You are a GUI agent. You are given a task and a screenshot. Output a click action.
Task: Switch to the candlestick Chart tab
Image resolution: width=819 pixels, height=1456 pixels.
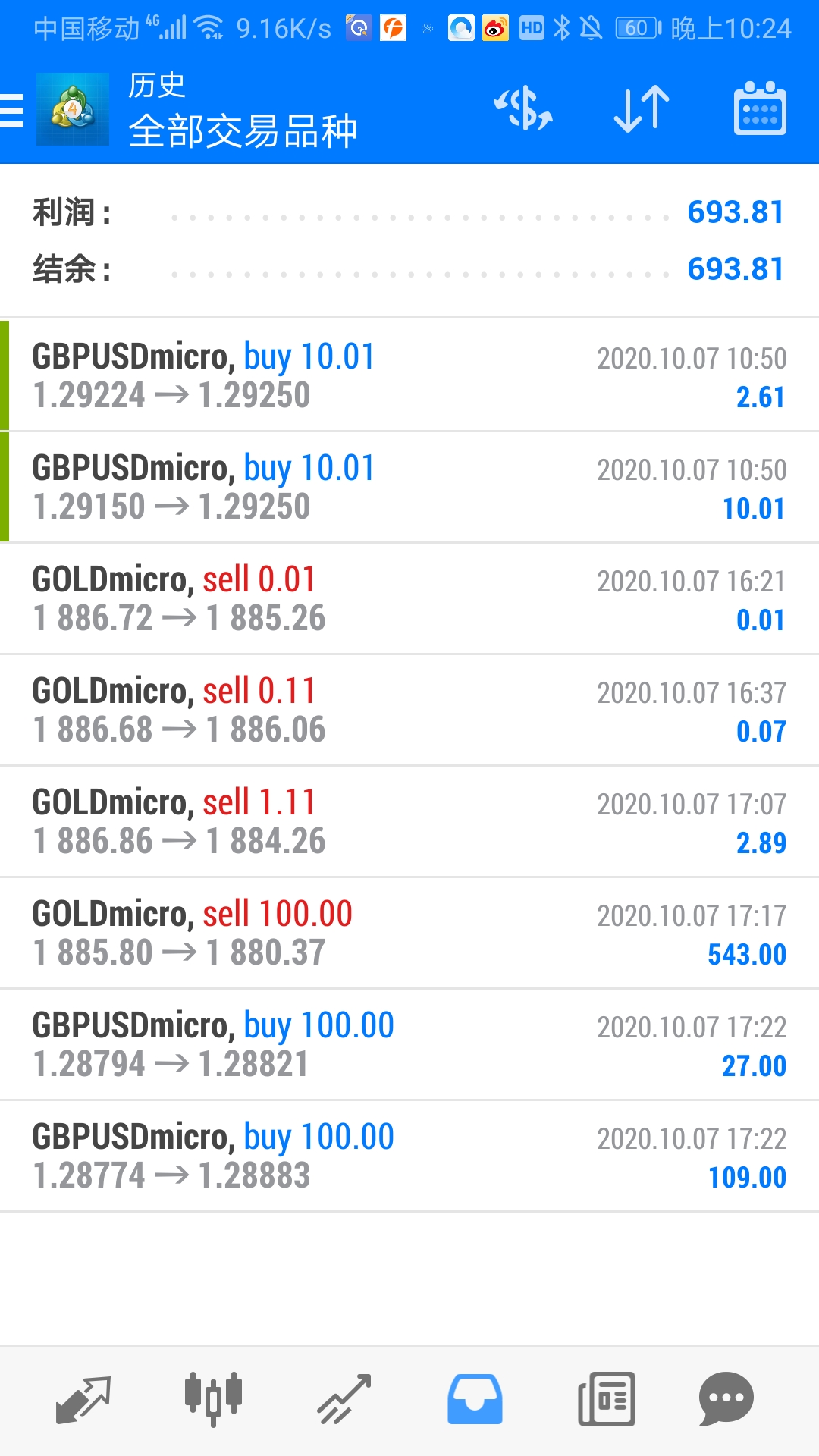coord(213,1399)
